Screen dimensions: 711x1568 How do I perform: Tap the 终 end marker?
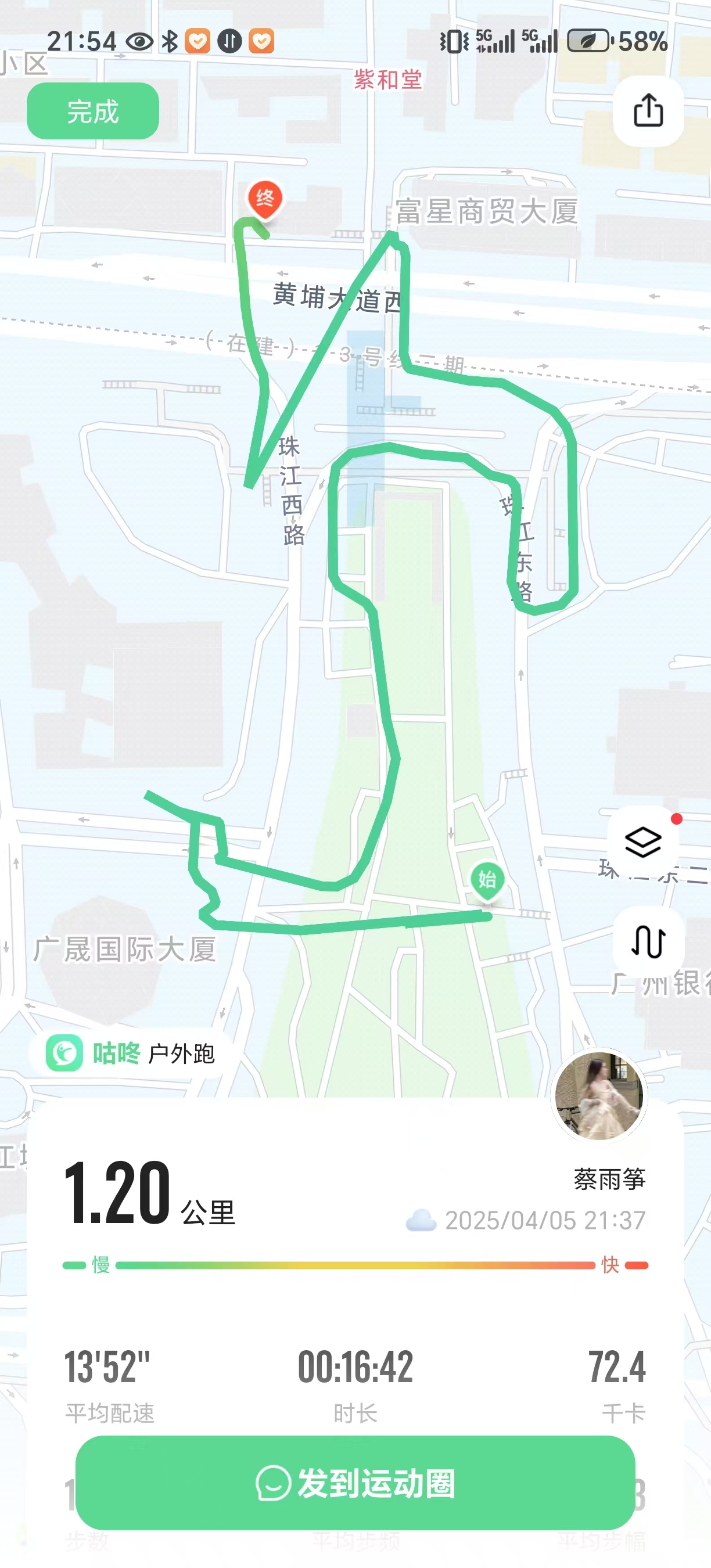(265, 199)
